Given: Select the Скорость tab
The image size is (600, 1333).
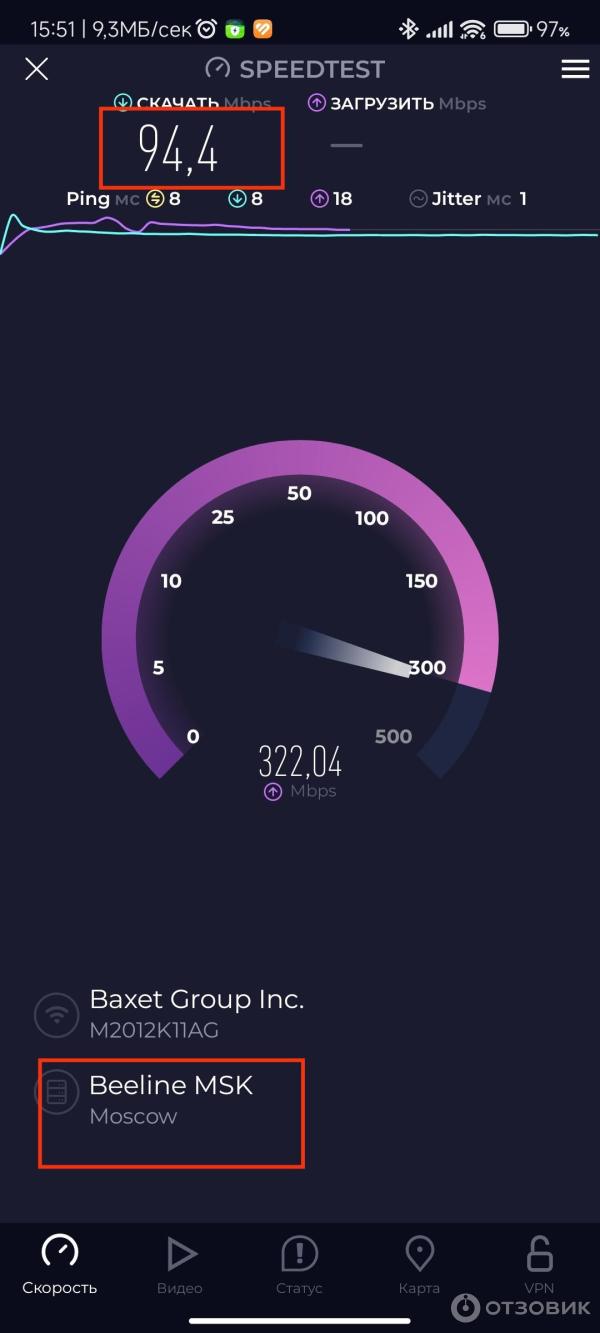Looking at the screenshot, I should click(x=60, y=1265).
